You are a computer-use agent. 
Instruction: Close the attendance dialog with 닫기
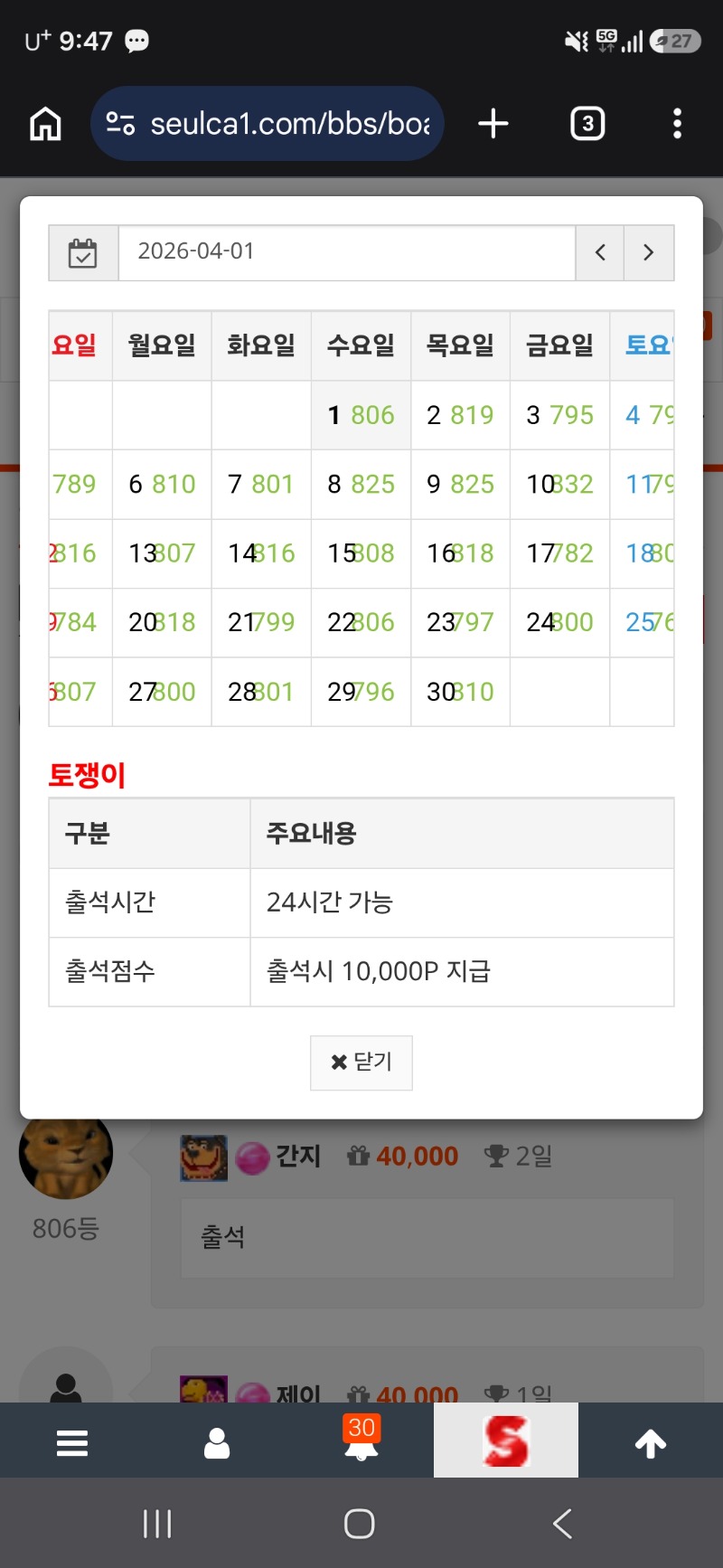tap(361, 1063)
